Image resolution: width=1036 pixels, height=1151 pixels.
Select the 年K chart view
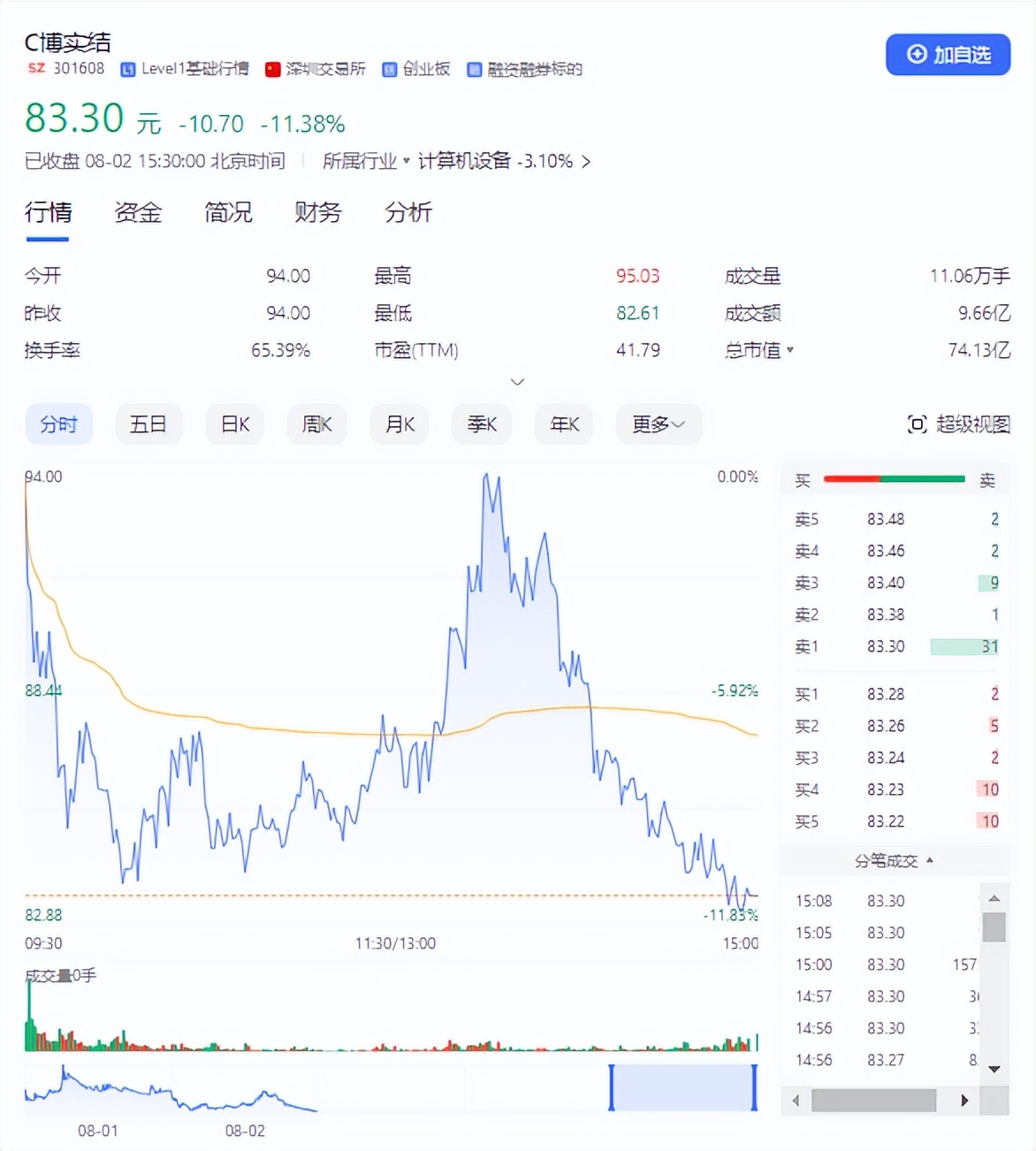[x=565, y=424]
